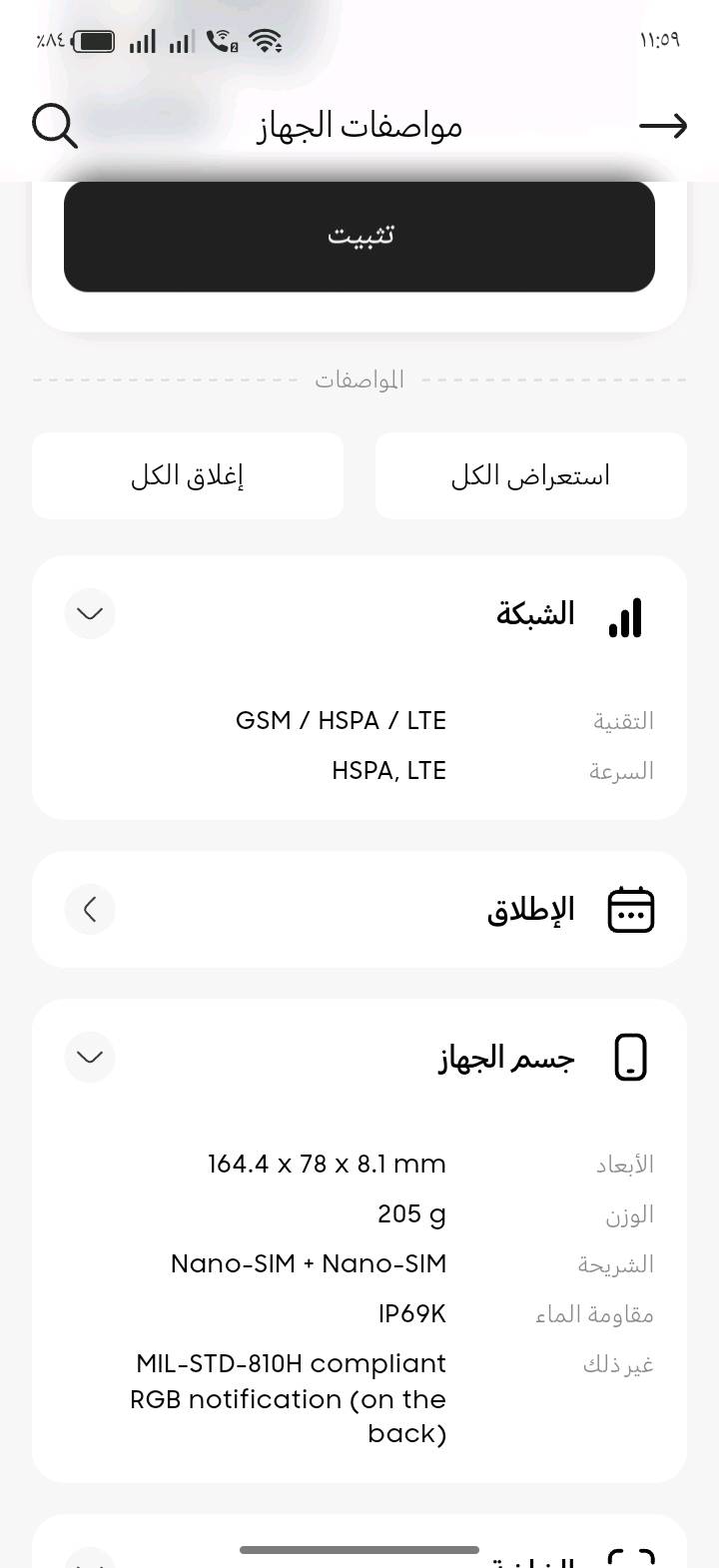Select استعراض الكل to view all specs
Image resolution: width=719 pixels, height=1568 pixels.
coord(530,475)
